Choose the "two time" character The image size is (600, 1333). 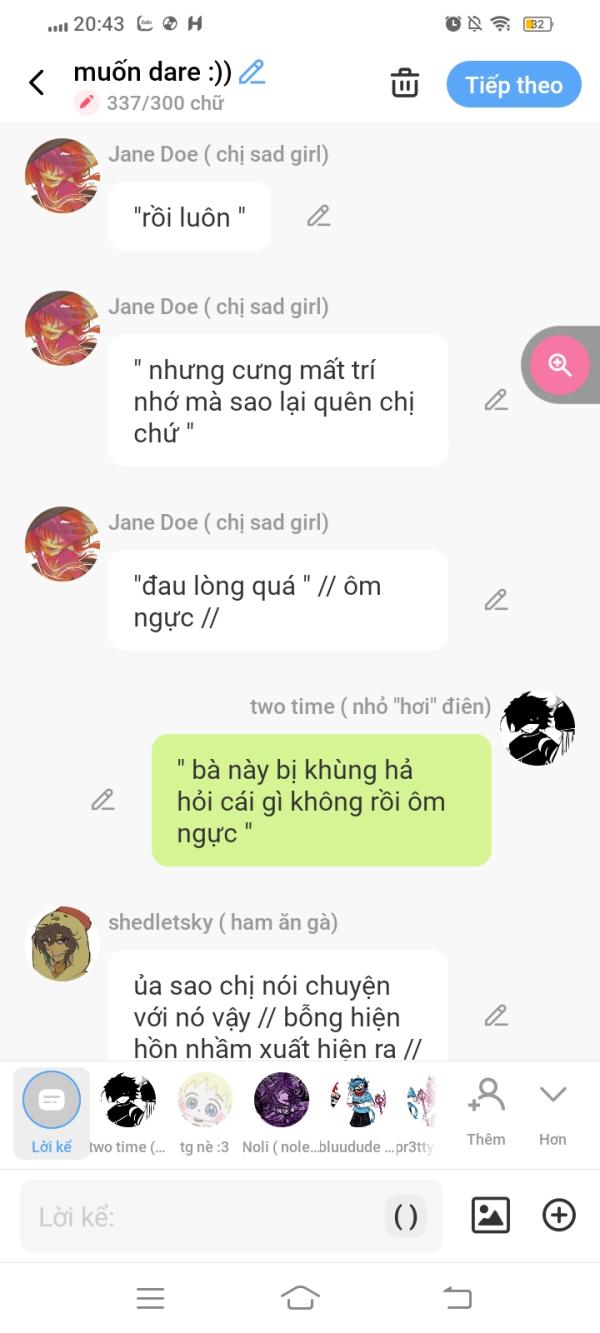coord(128,1110)
